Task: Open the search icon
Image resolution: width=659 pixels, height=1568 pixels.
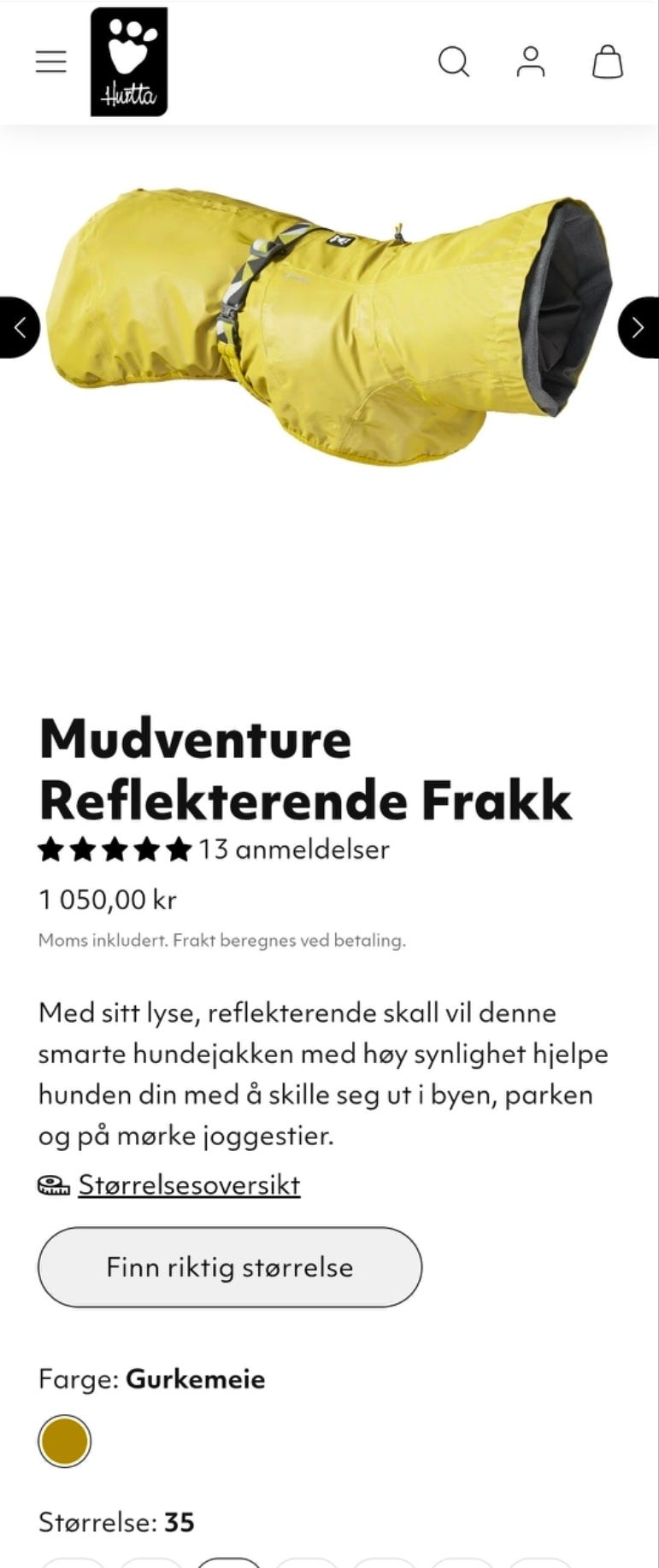Action: (x=454, y=62)
